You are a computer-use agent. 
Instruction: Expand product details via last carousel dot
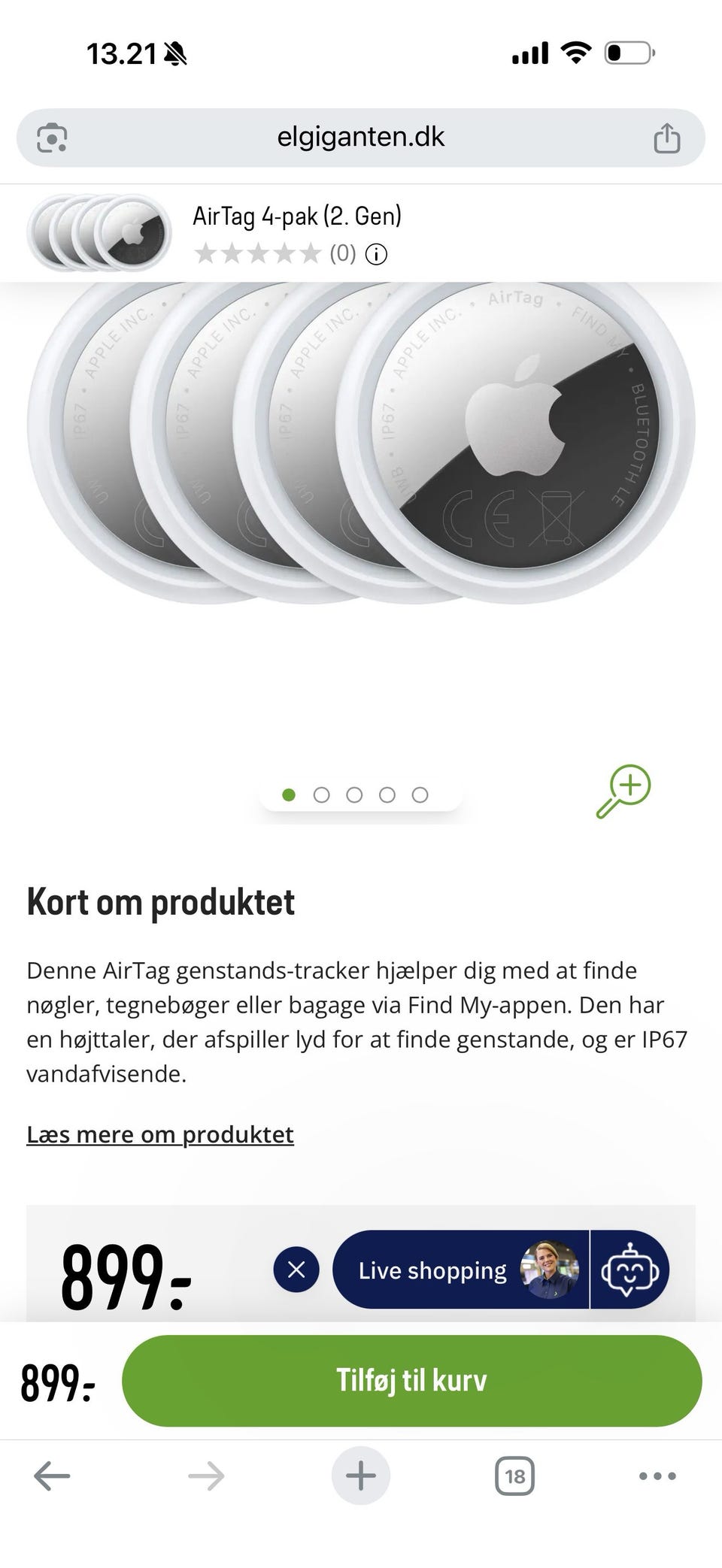click(420, 795)
